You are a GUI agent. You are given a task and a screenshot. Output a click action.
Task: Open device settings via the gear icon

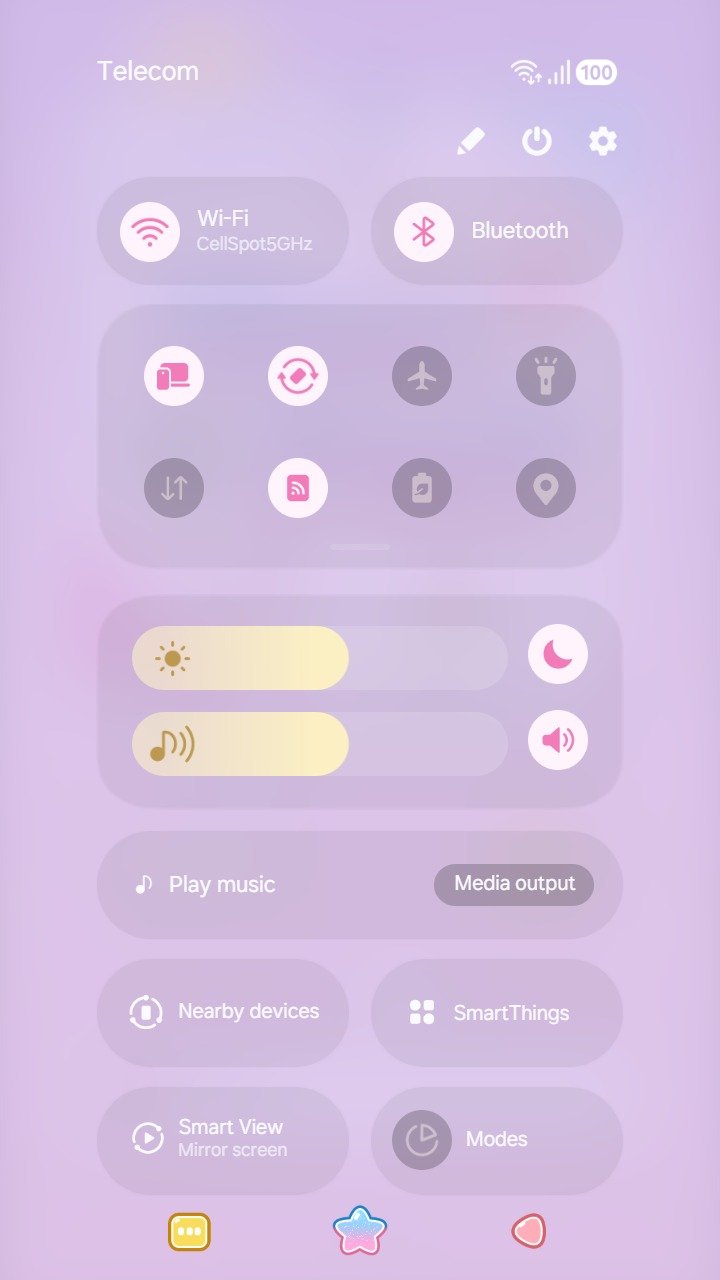pyautogui.click(x=603, y=141)
